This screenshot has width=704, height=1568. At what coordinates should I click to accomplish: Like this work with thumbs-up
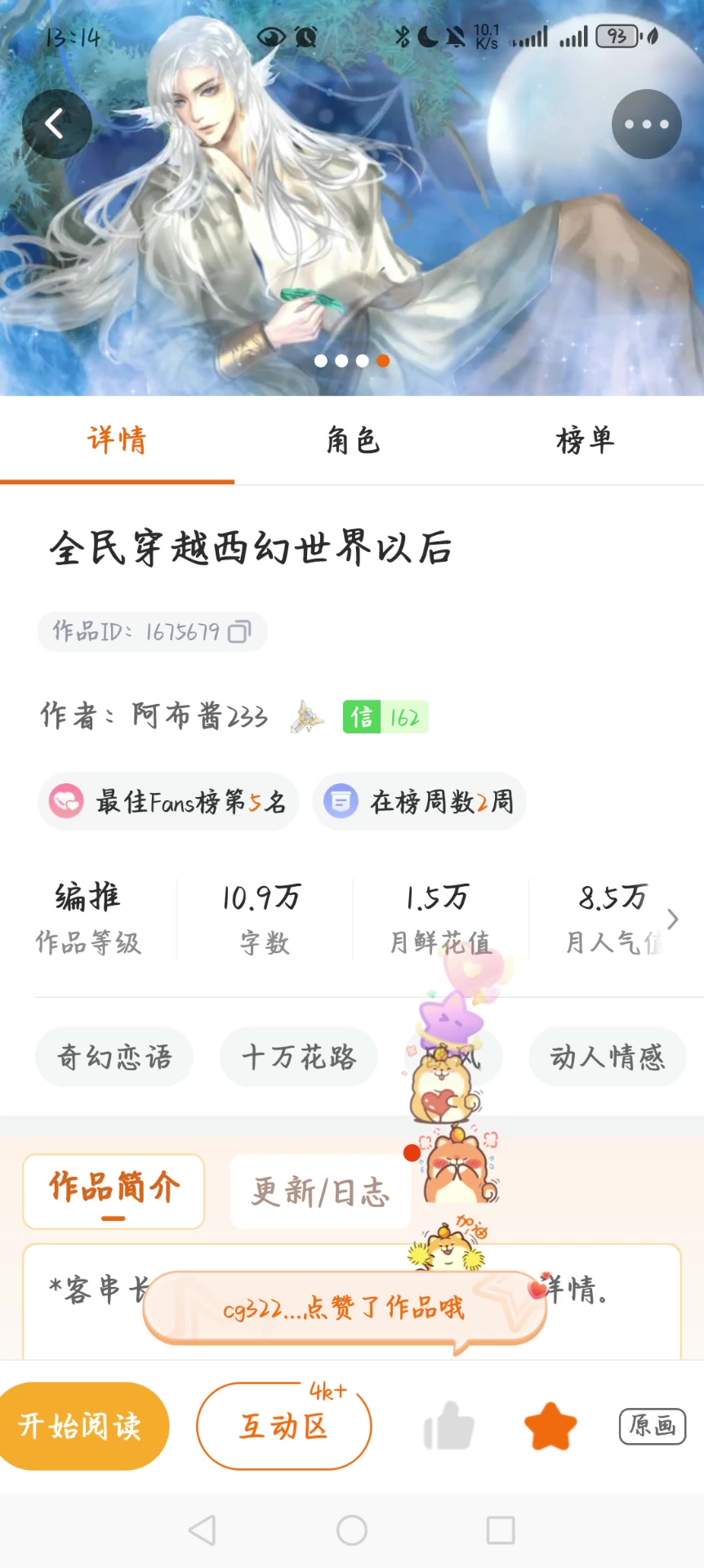pyautogui.click(x=448, y=1427)
